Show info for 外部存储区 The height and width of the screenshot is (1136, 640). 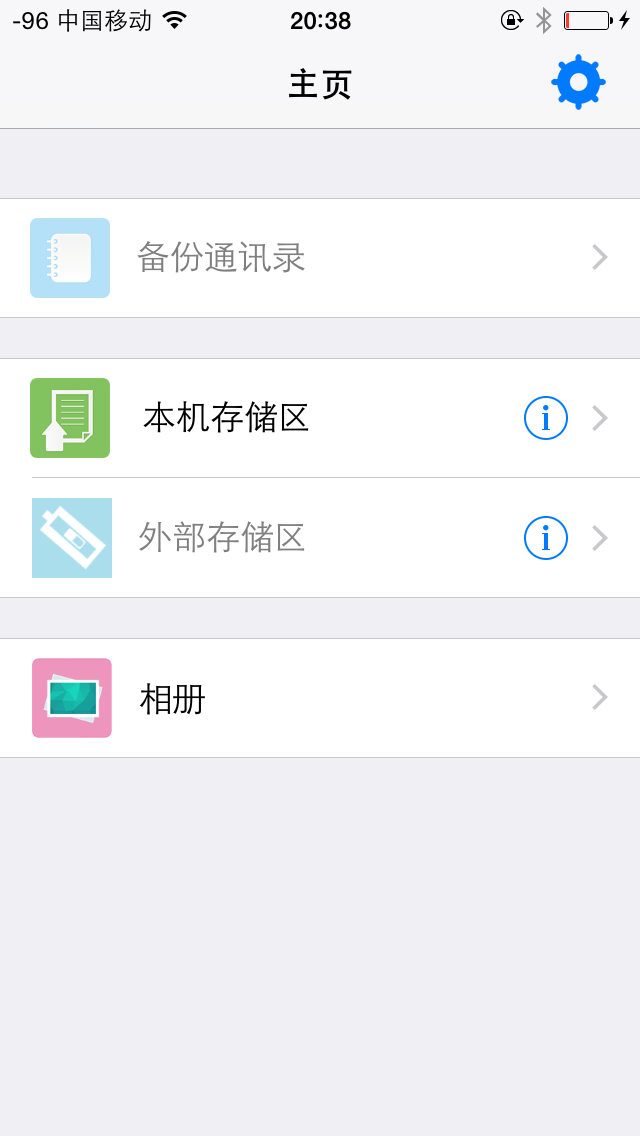pyautogui.click(x=546, y=538)
